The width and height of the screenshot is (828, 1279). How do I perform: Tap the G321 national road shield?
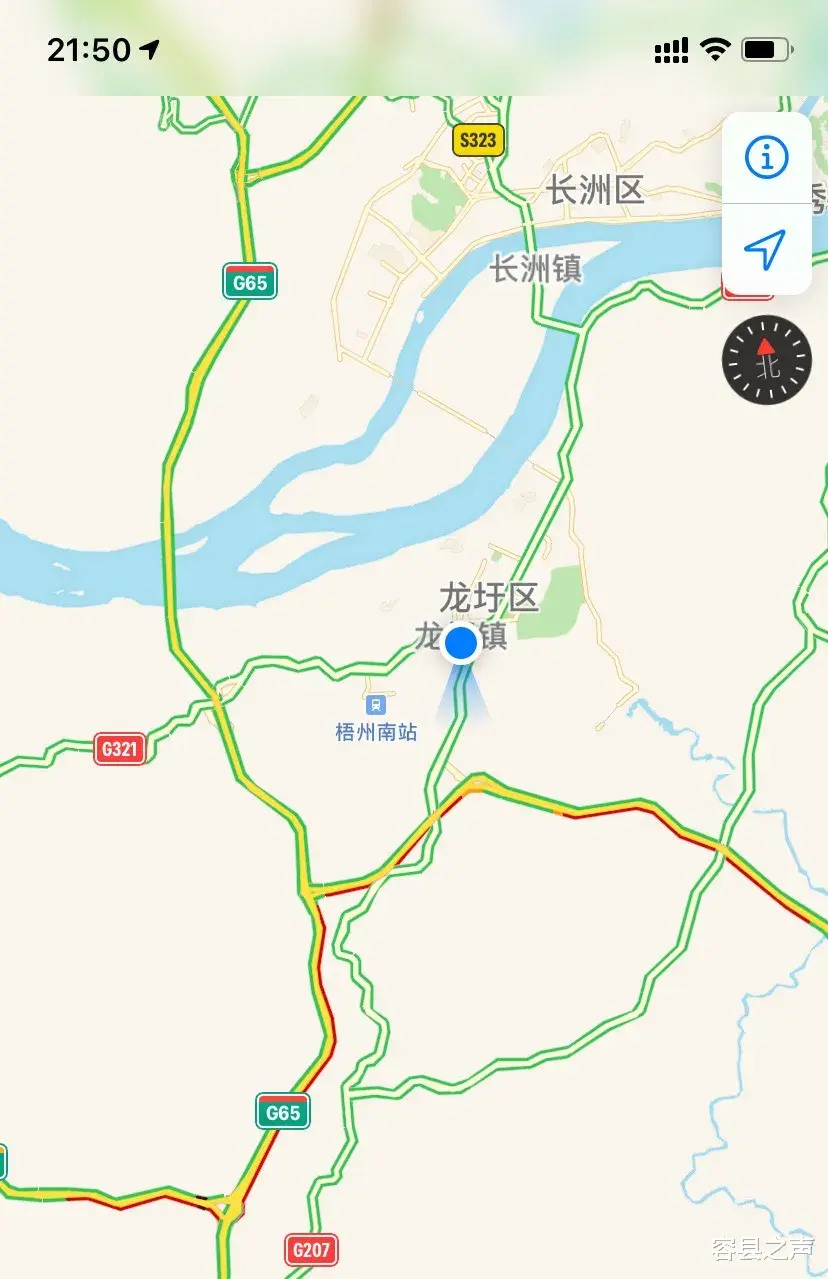(119, 749)
